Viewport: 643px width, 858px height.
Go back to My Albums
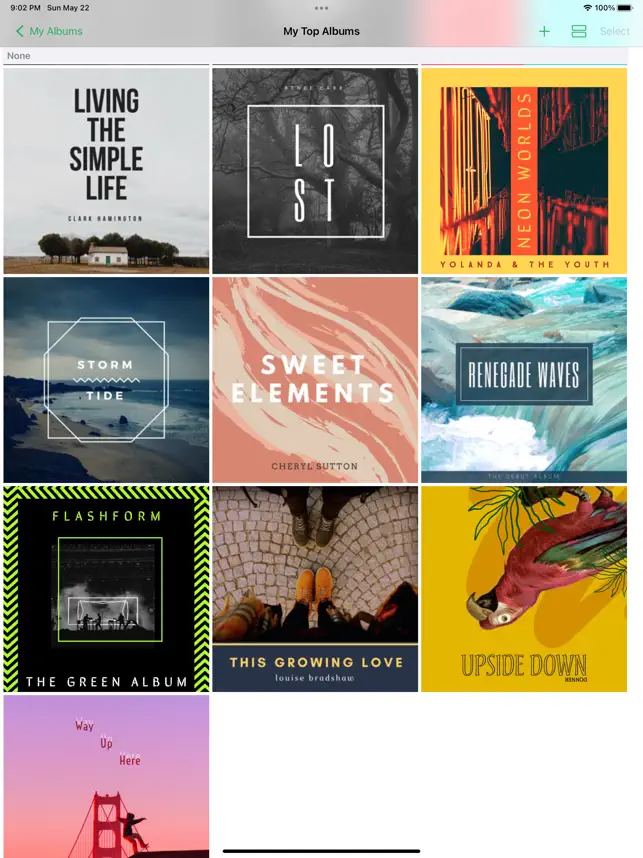point(49,31)
